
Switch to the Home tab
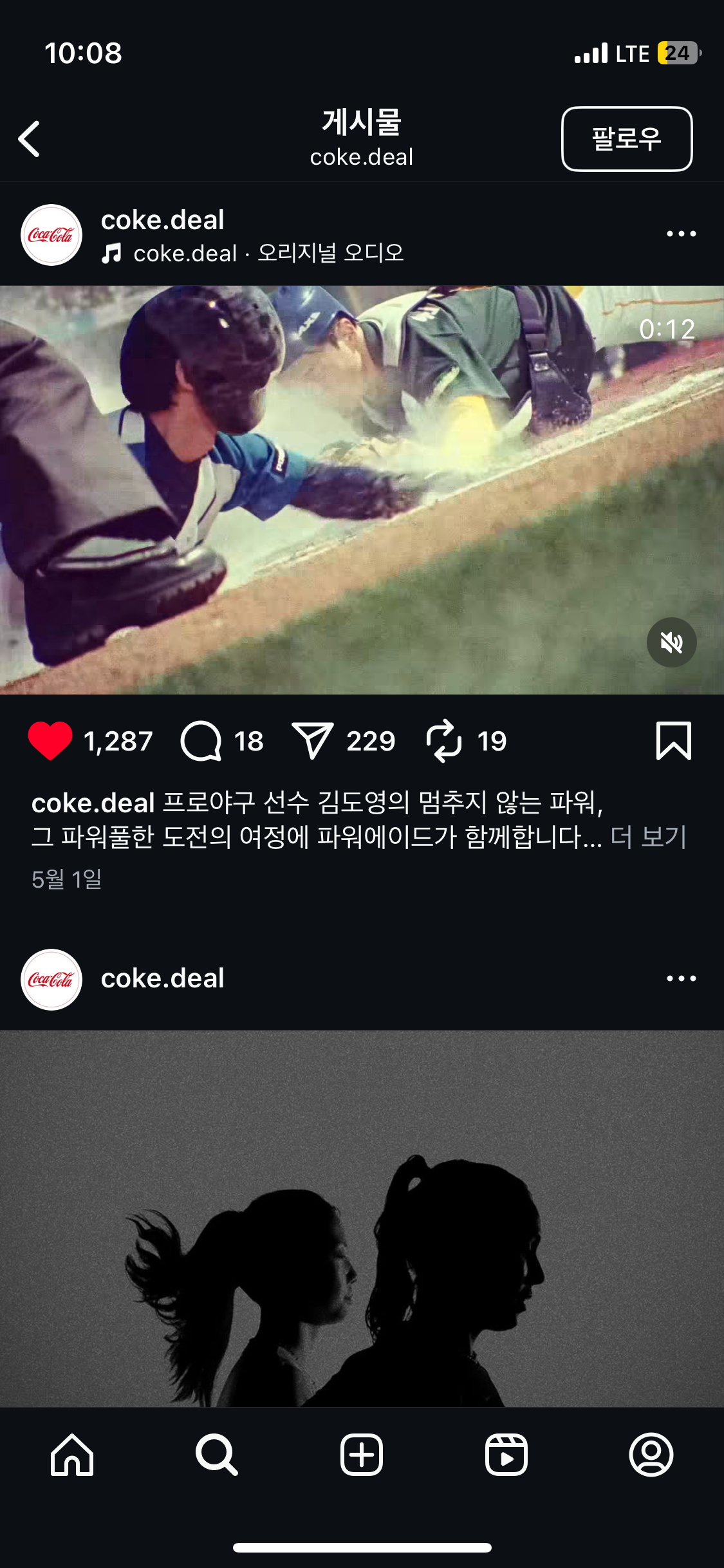(x=72, y=1455)
